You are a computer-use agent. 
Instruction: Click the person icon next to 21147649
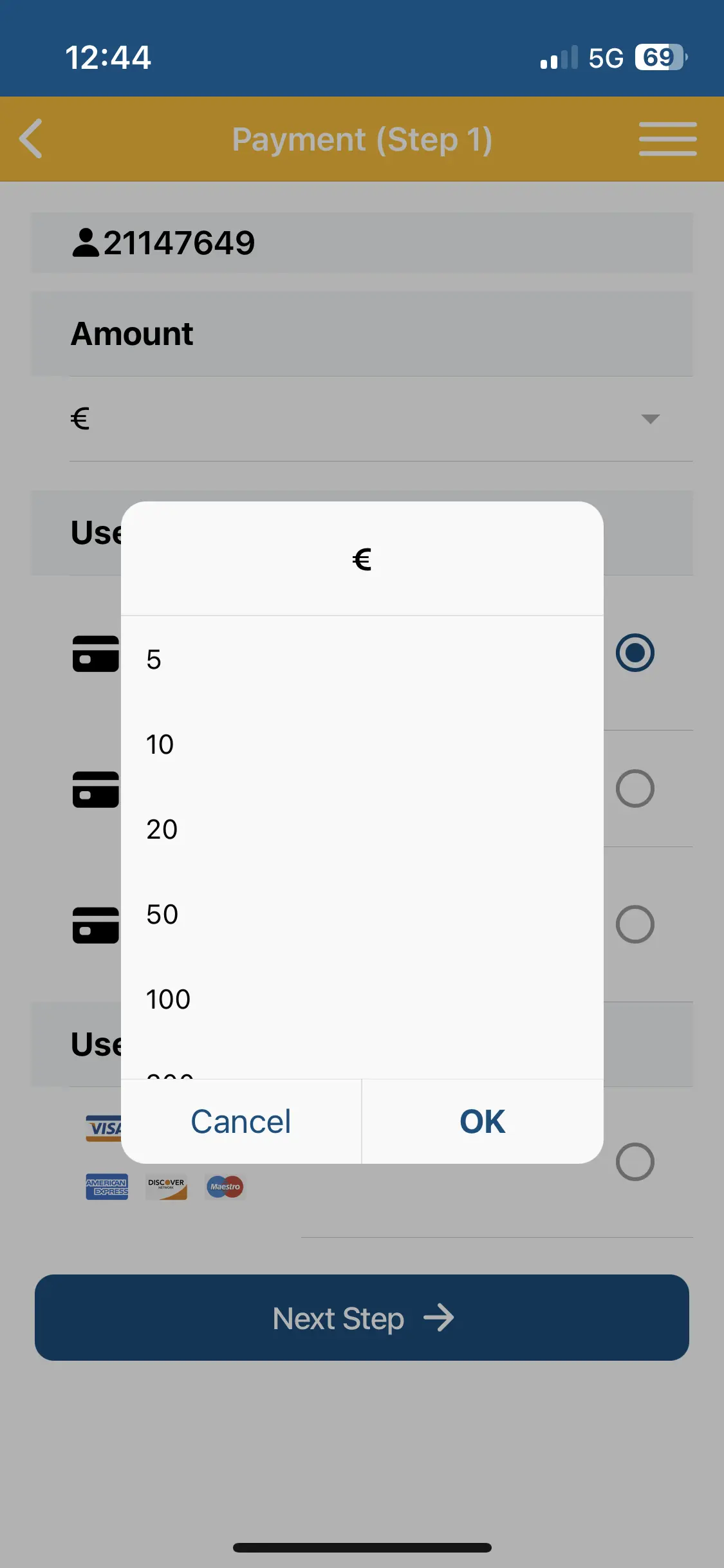point(84,243)
